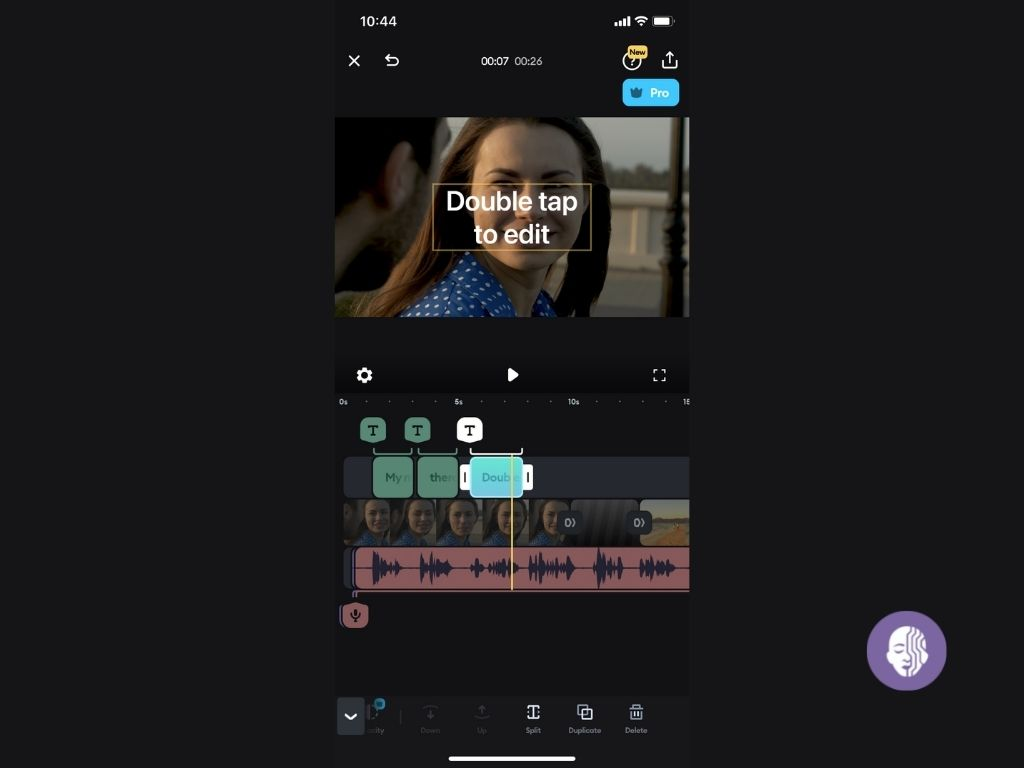Undo the last edit

tap(392, 61)
